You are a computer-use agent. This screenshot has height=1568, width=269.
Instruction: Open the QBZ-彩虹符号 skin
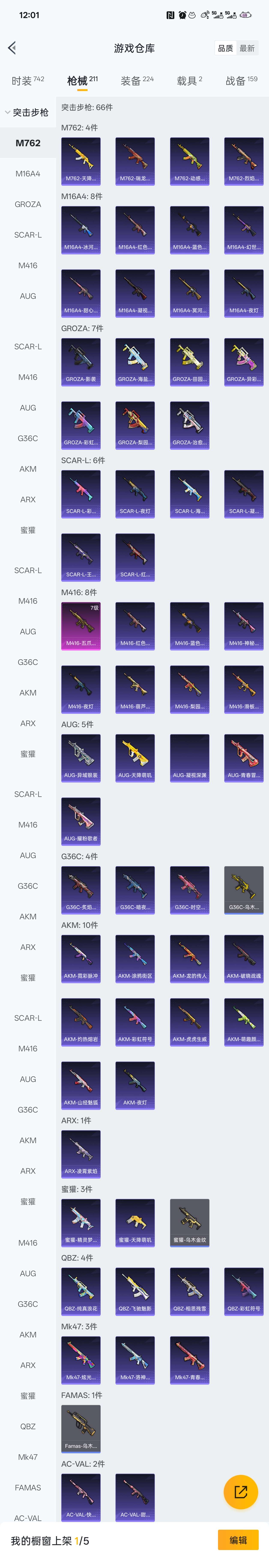[244, 1292]
